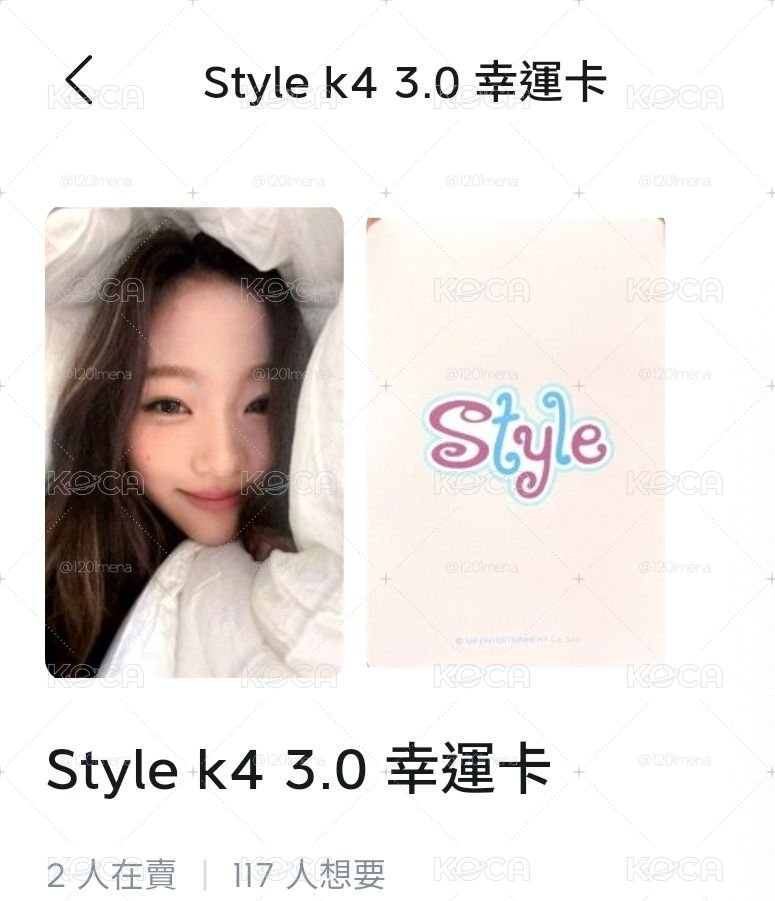Viewport: 775px width, 901px height.
Task: View the Style logo card back image
Action: (515, 442)
